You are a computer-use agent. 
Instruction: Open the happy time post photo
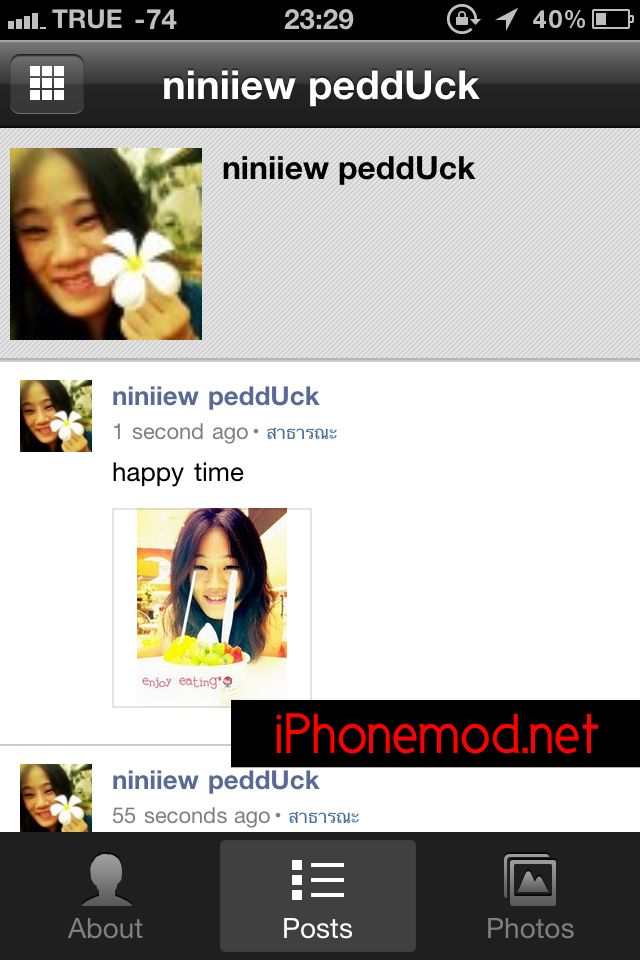click(x=212, y=606)
